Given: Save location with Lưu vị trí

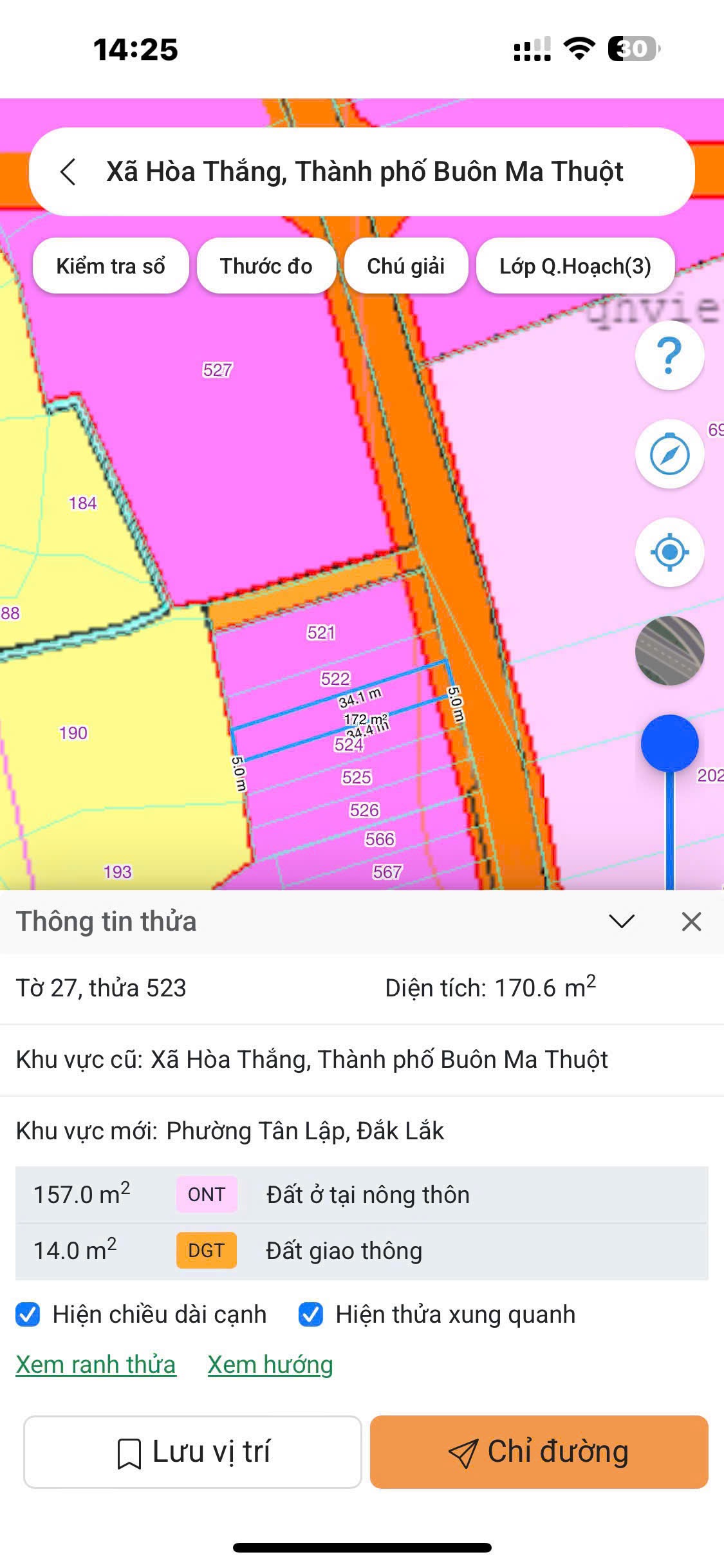Looking at the screenshot, I should (x=192, y=1451).
